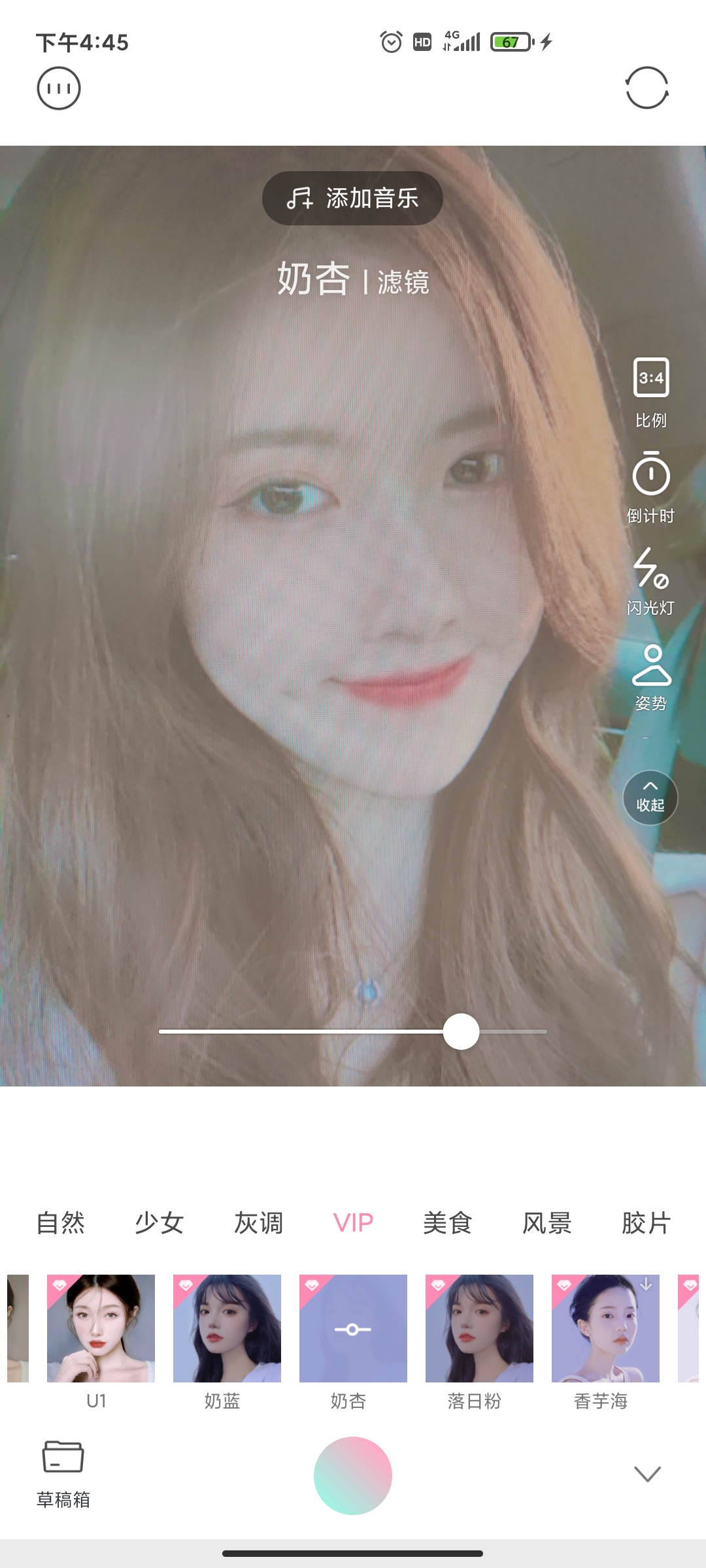
Task: Select the 灰调 filter tab
Action: click(x=258, y=1222)
